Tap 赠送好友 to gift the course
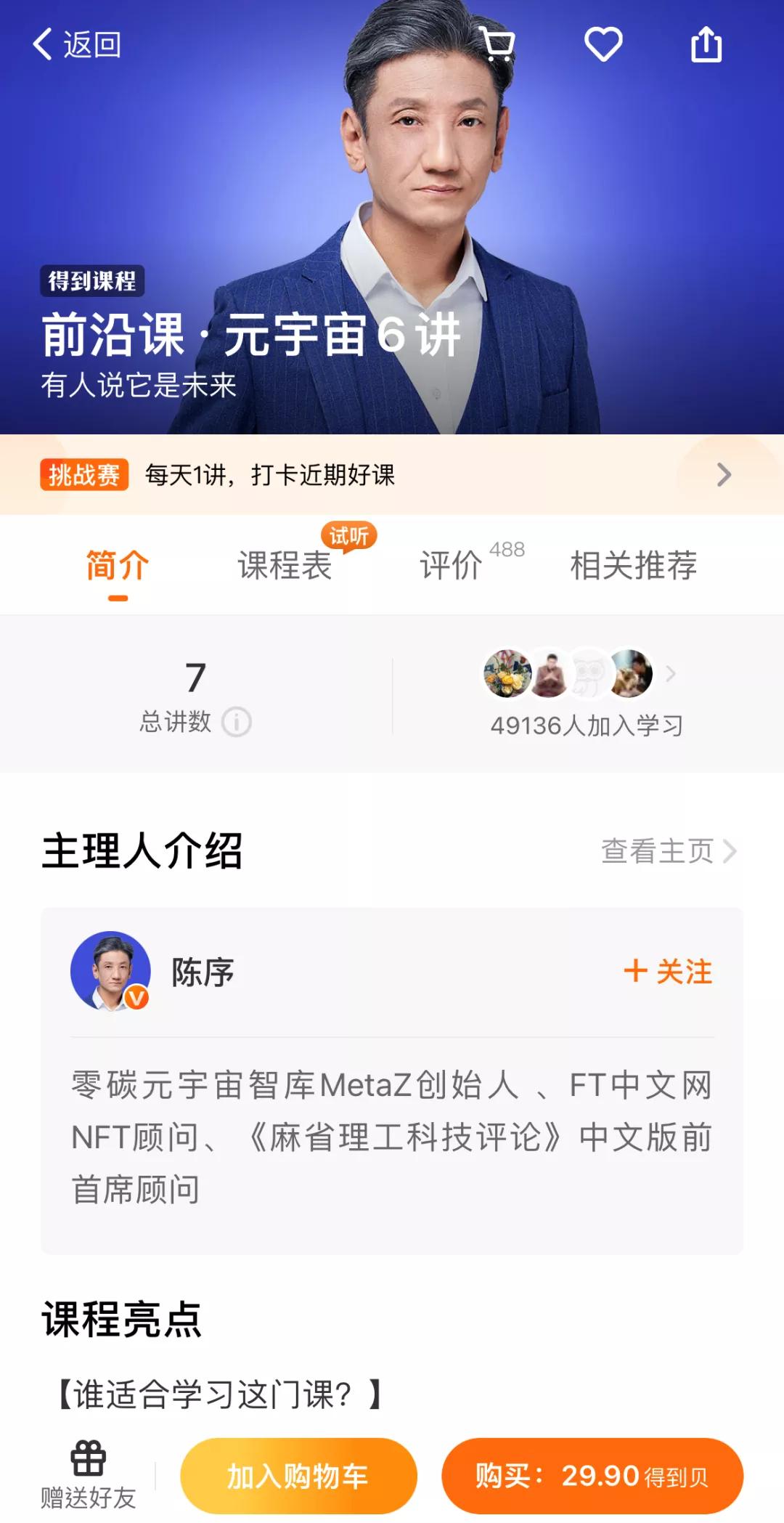 [88, 1476]
